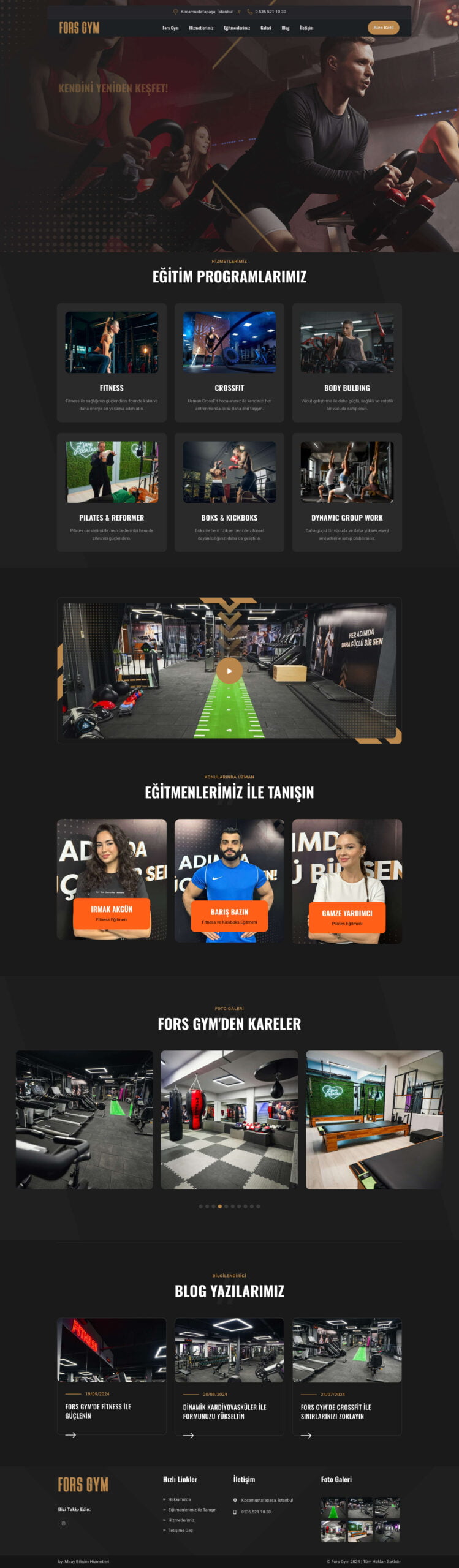Open Galeri in the top navigation
Image resolution: width=459 pixels, height=1568 pixels.
coord(265,28)
